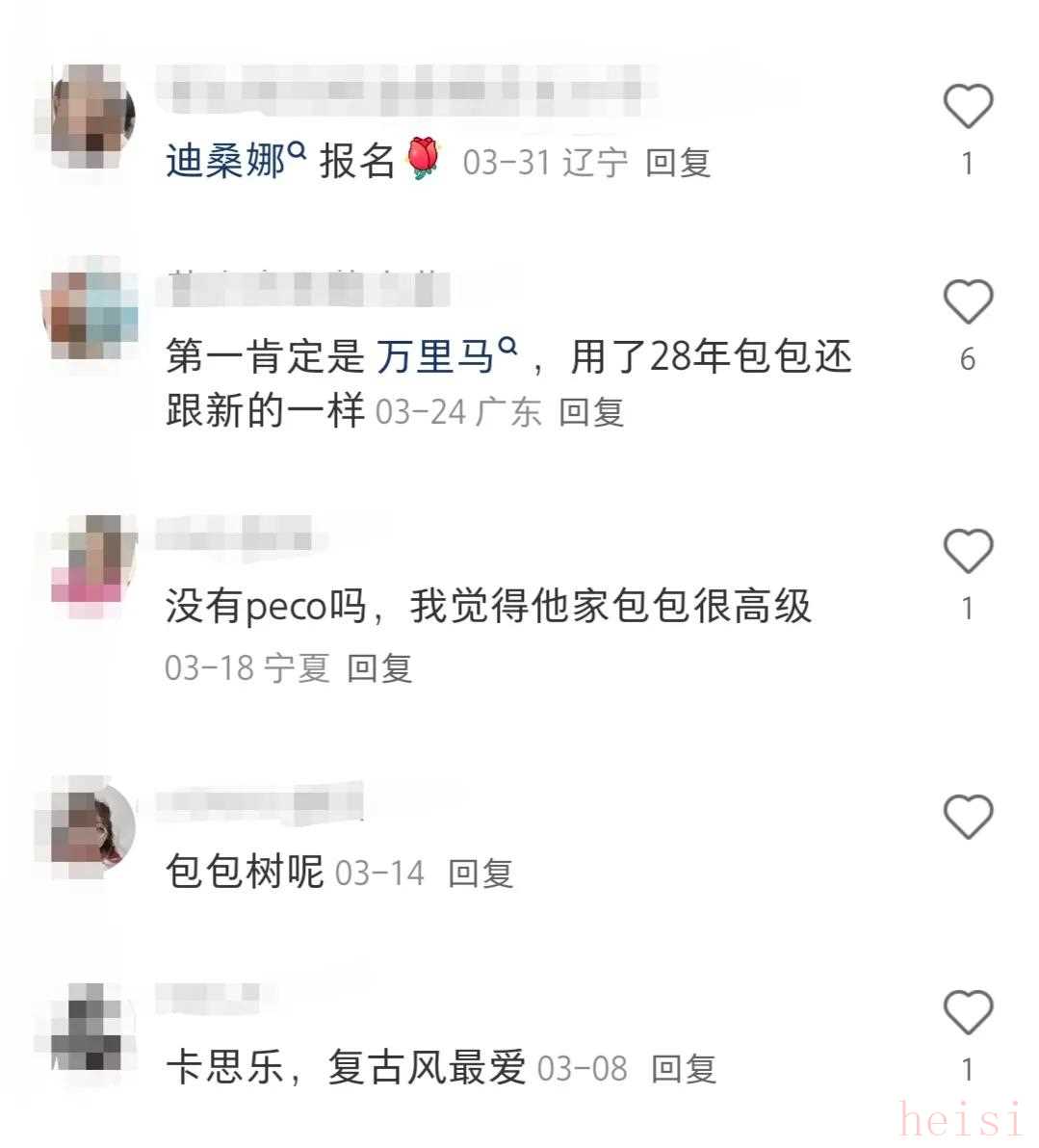Like the comment asking about peco

coord(967,552)
